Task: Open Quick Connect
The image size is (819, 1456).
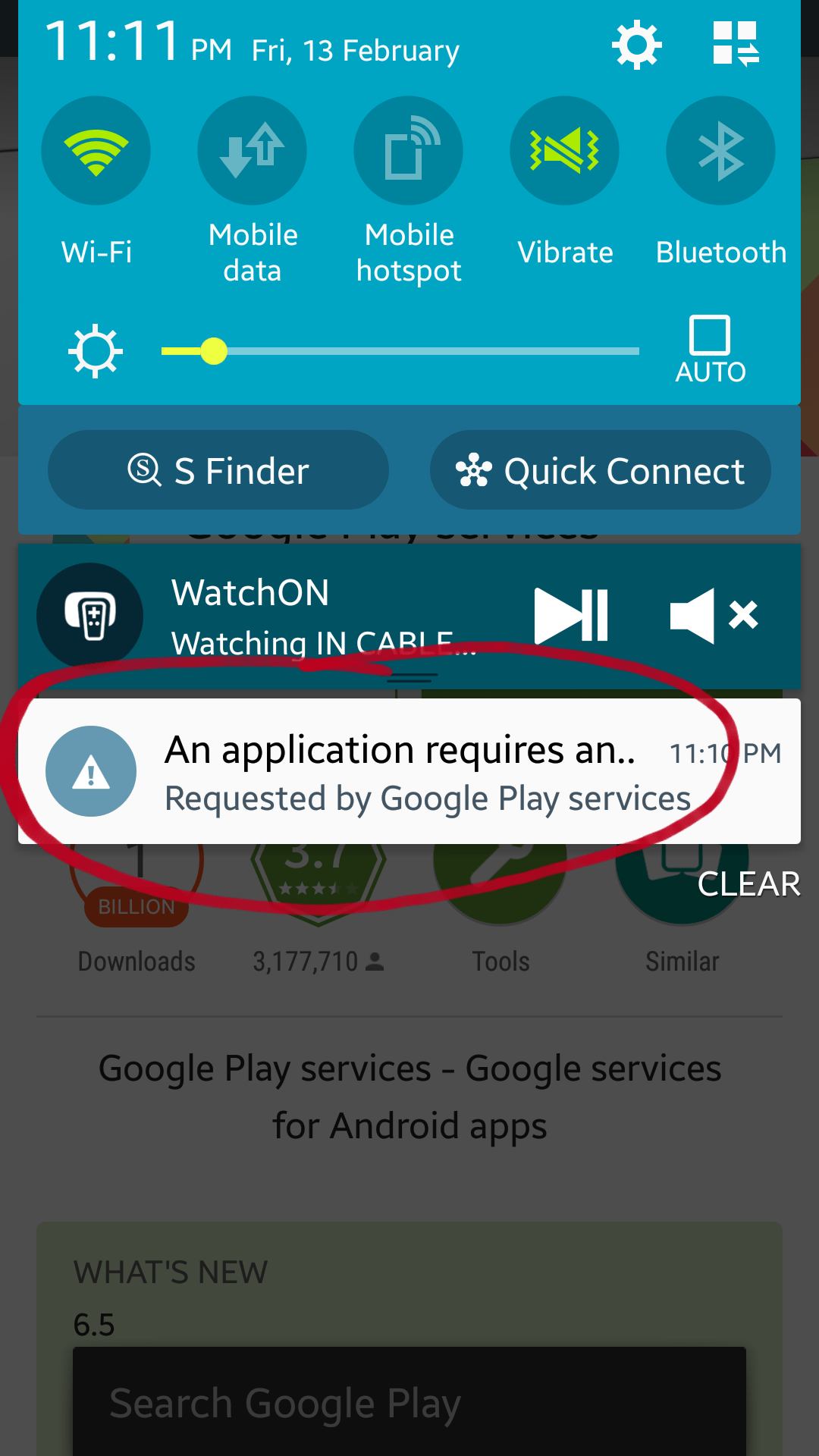Action: [601, 470]
